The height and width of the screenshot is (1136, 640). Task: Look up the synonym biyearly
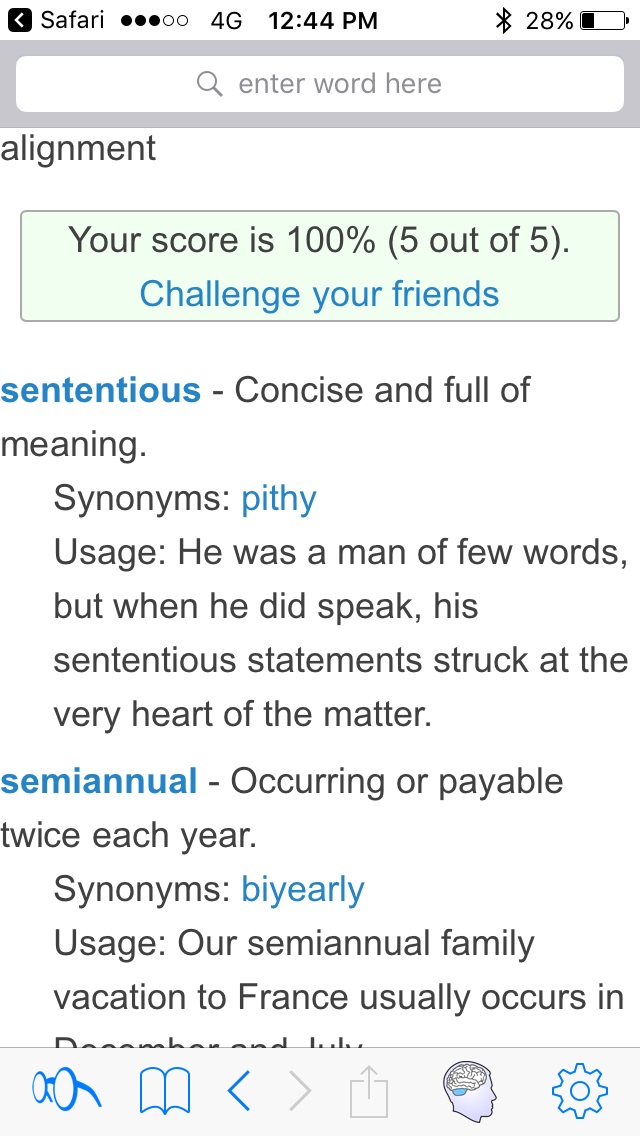[303, 890]
